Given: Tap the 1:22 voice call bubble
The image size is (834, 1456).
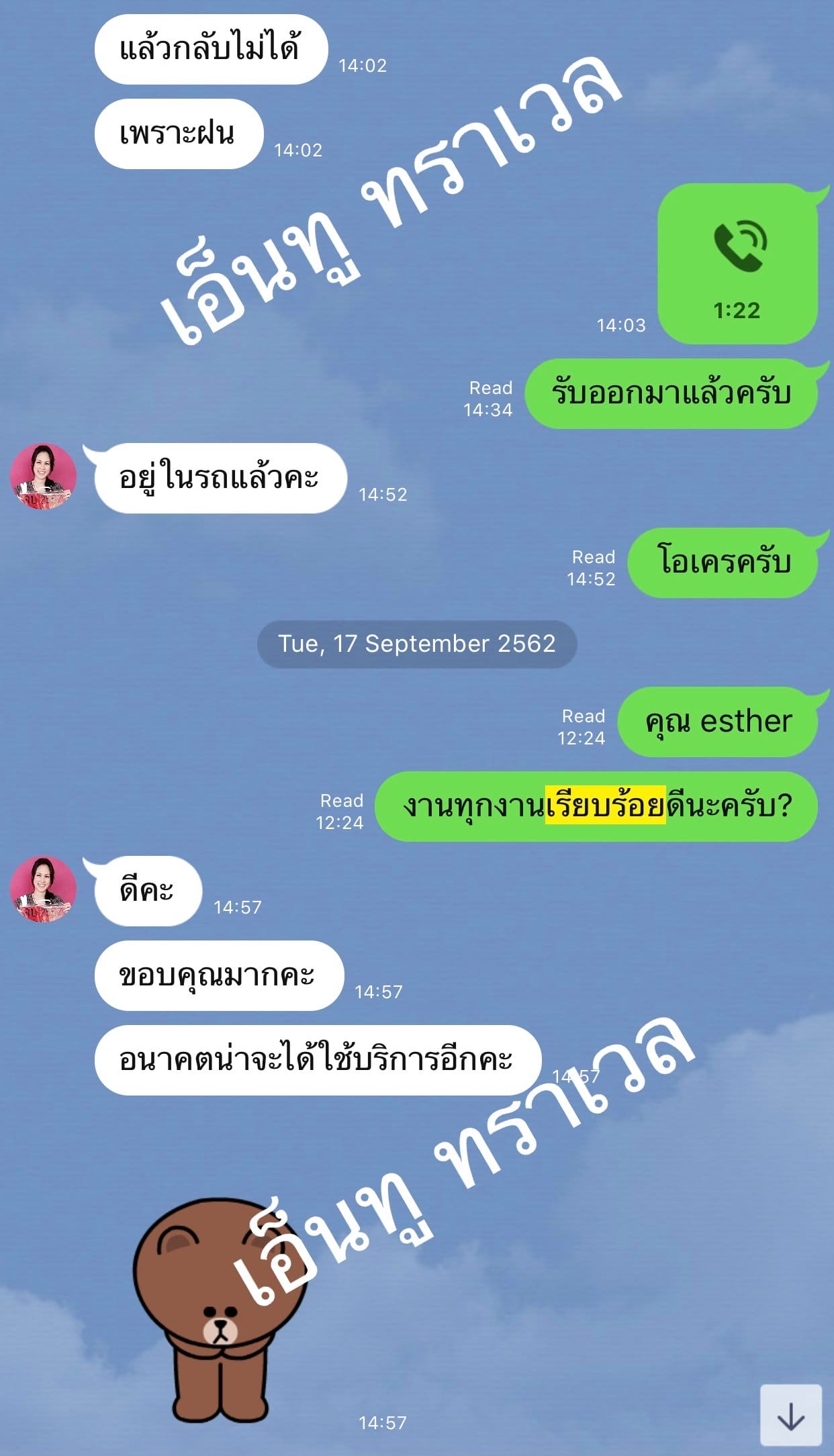Looking at the screenshot, I should click(737, 264).
